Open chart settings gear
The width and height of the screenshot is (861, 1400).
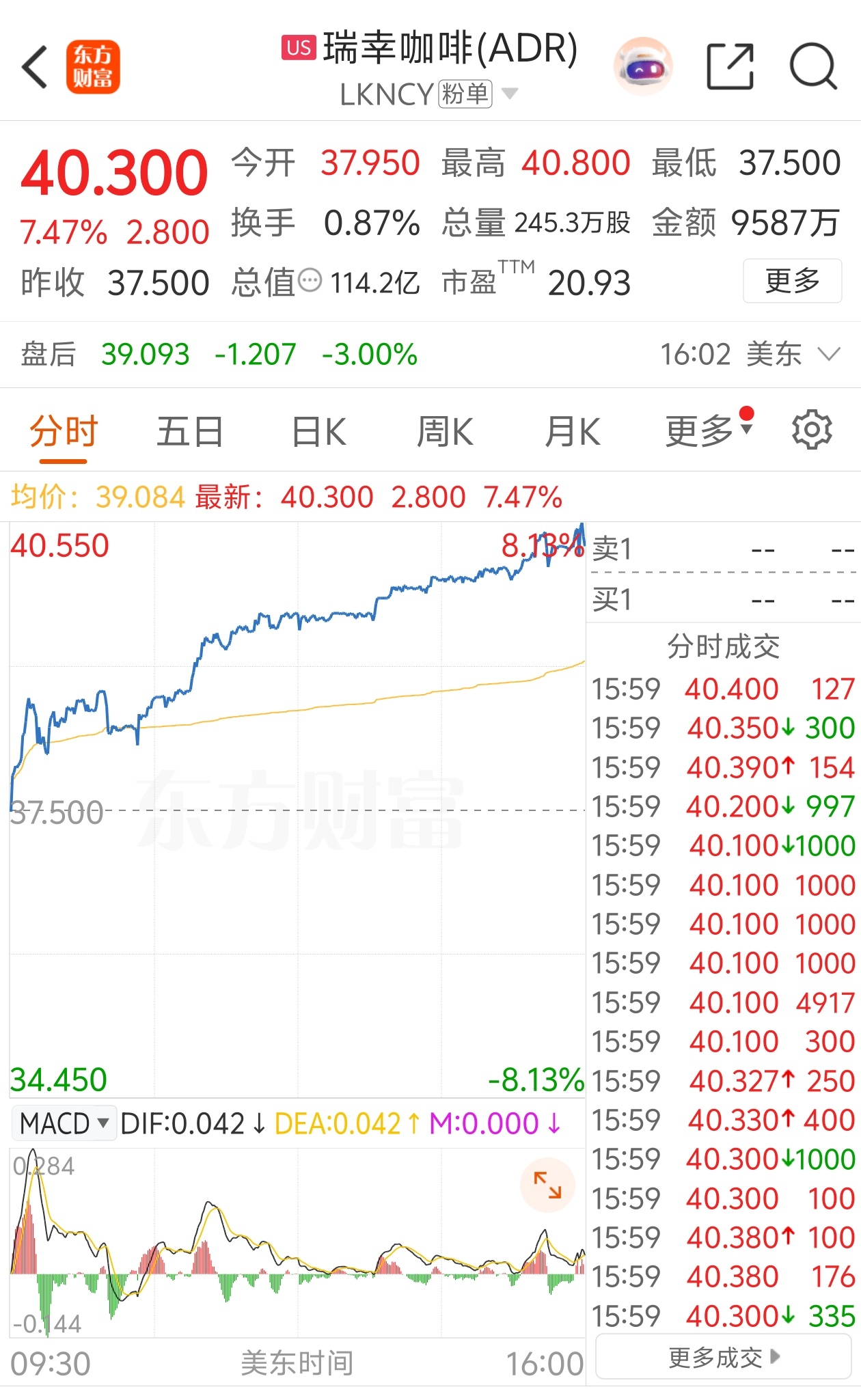pos(812,430)
